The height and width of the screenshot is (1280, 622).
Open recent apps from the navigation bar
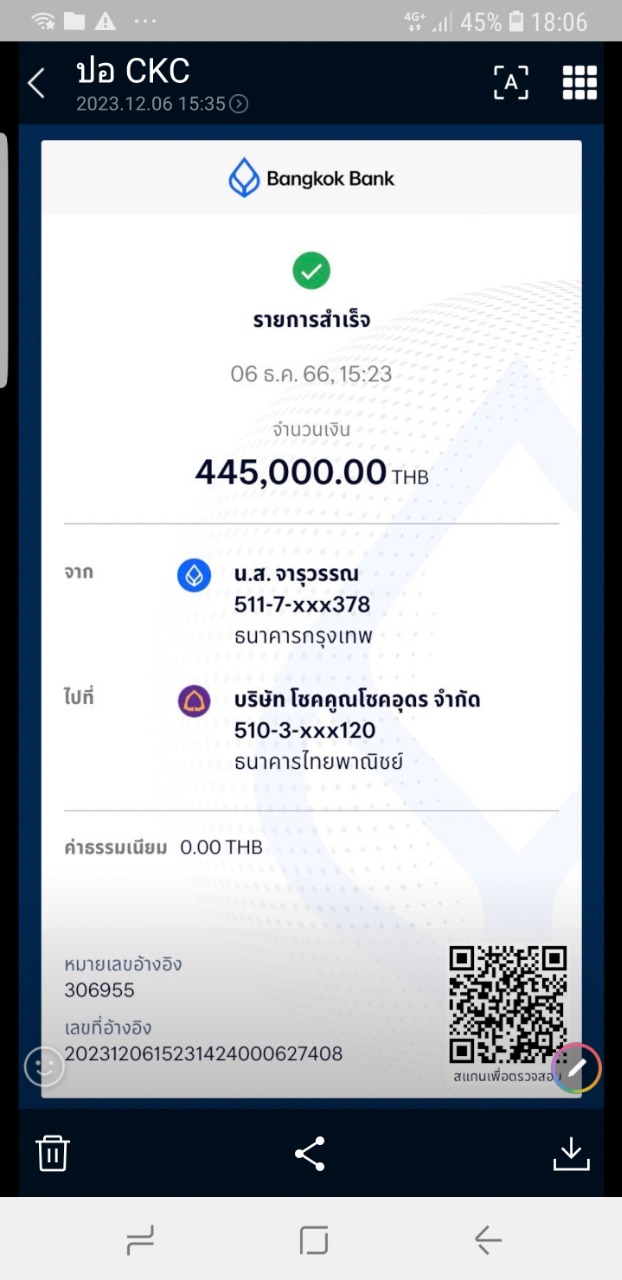click(140, 1241)
